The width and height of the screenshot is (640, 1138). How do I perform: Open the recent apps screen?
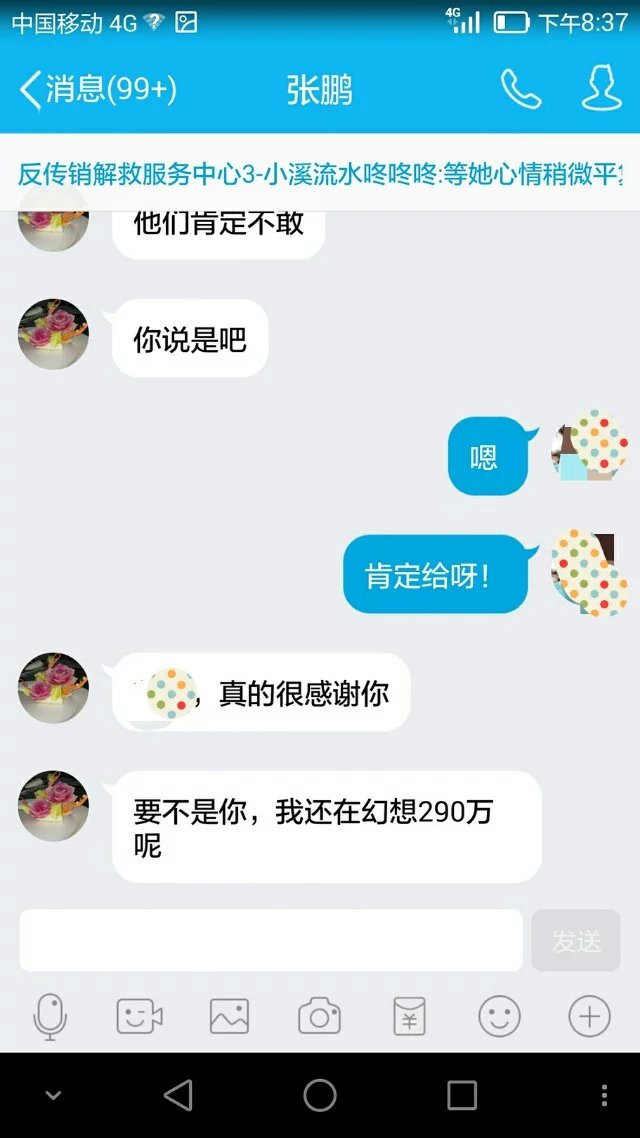pyautogui.click(x=461, y=1095)
